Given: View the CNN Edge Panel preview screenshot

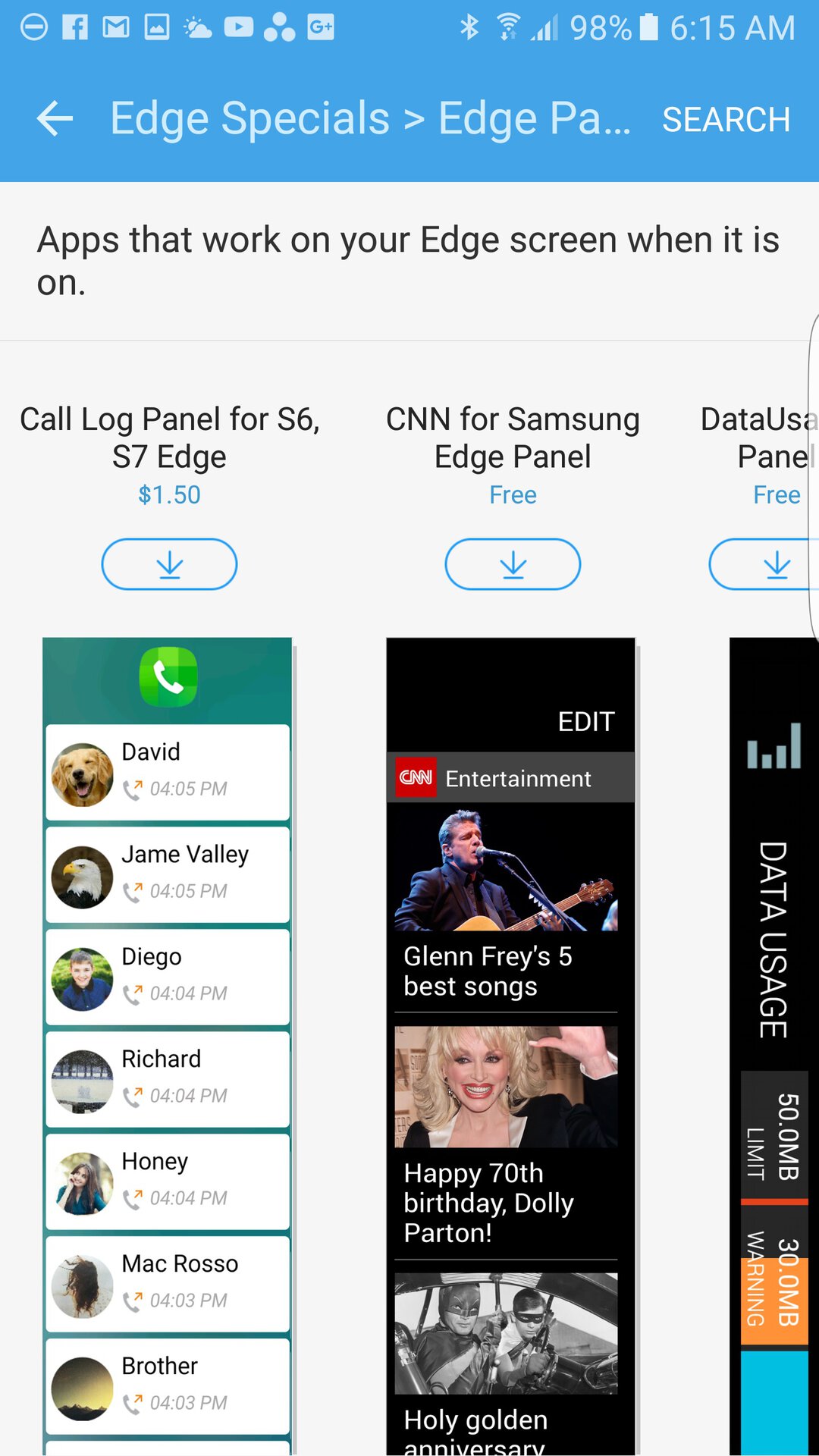Looking at the screenshot, I should point(510,1045).
